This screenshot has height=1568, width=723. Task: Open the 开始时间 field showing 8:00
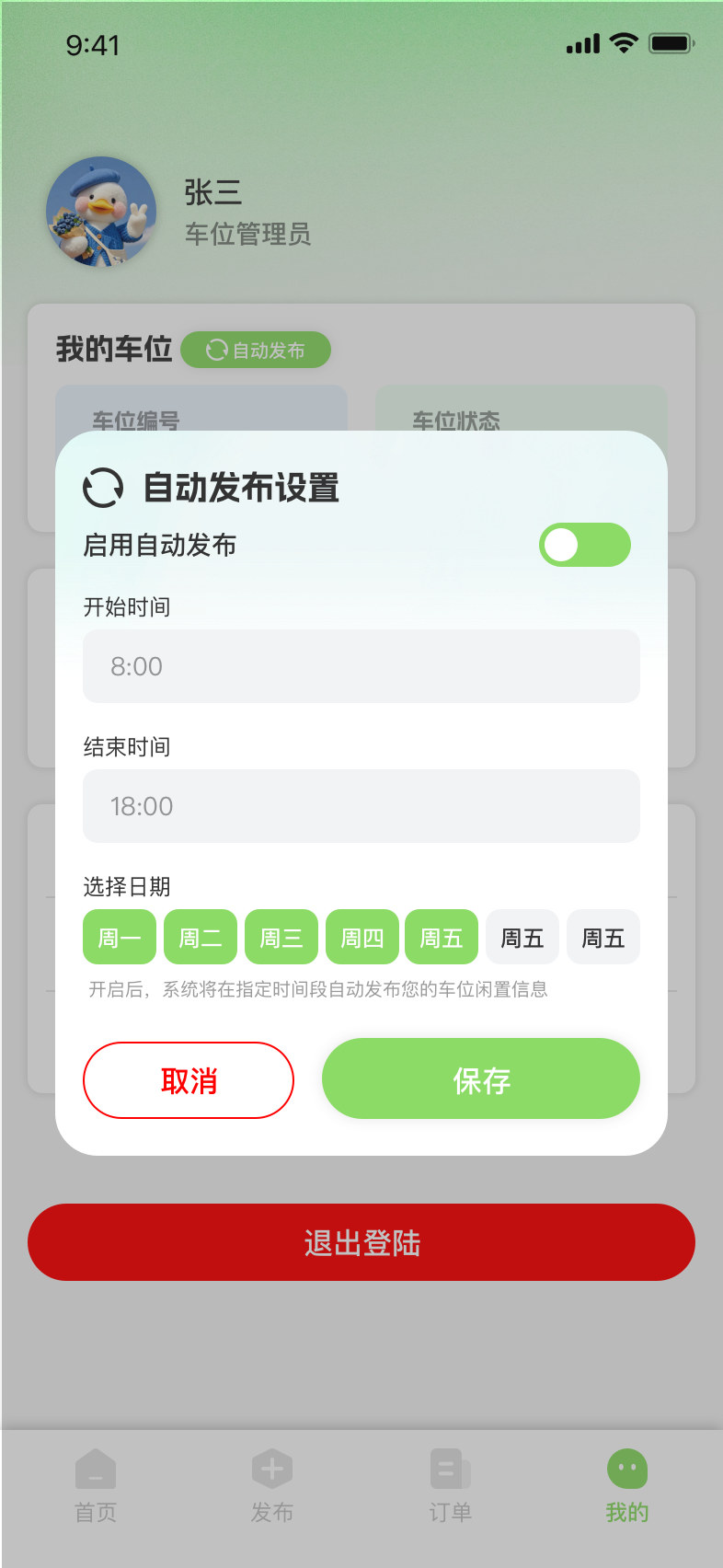pos(361,666)
